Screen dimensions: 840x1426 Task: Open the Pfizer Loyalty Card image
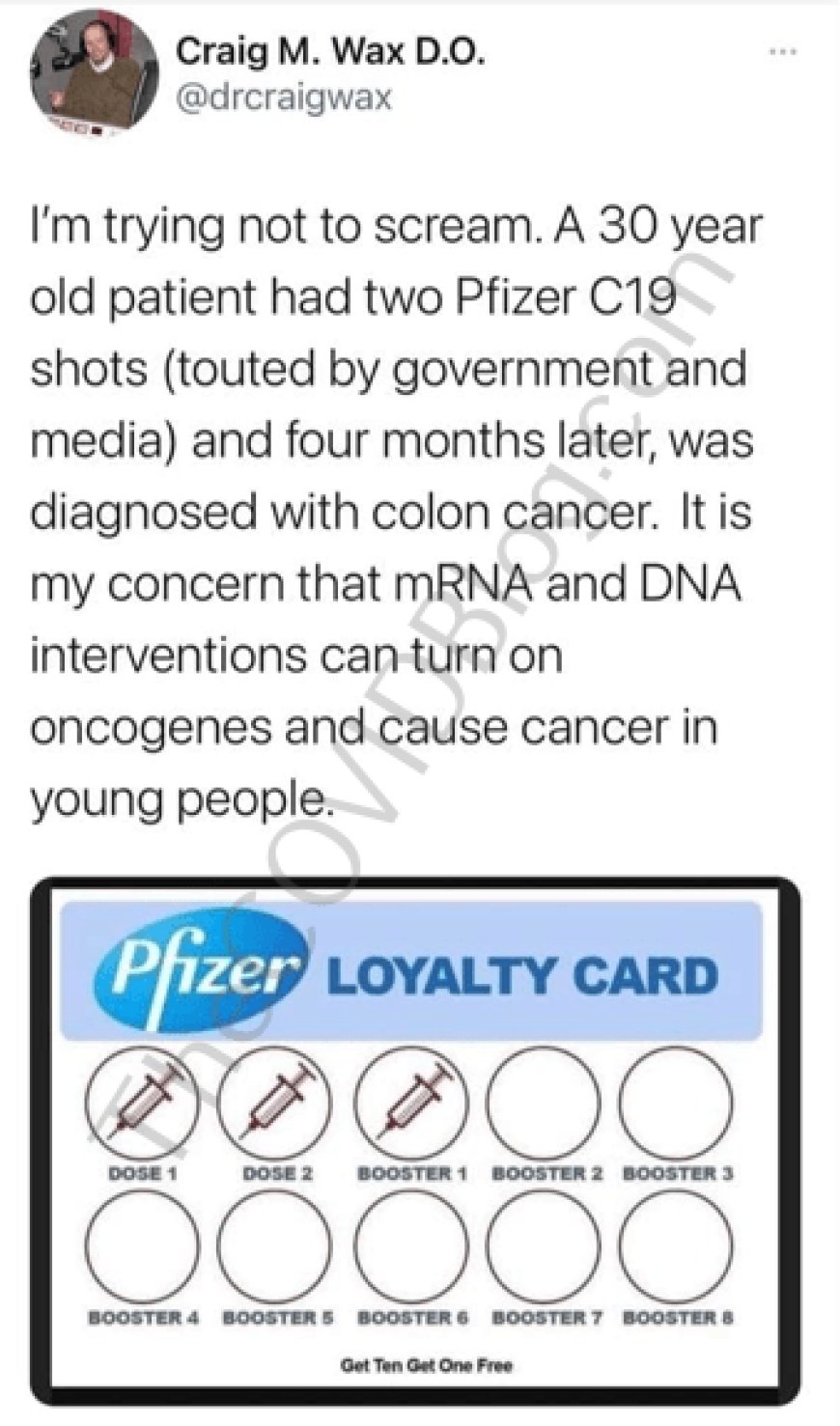coord(413,1139)
